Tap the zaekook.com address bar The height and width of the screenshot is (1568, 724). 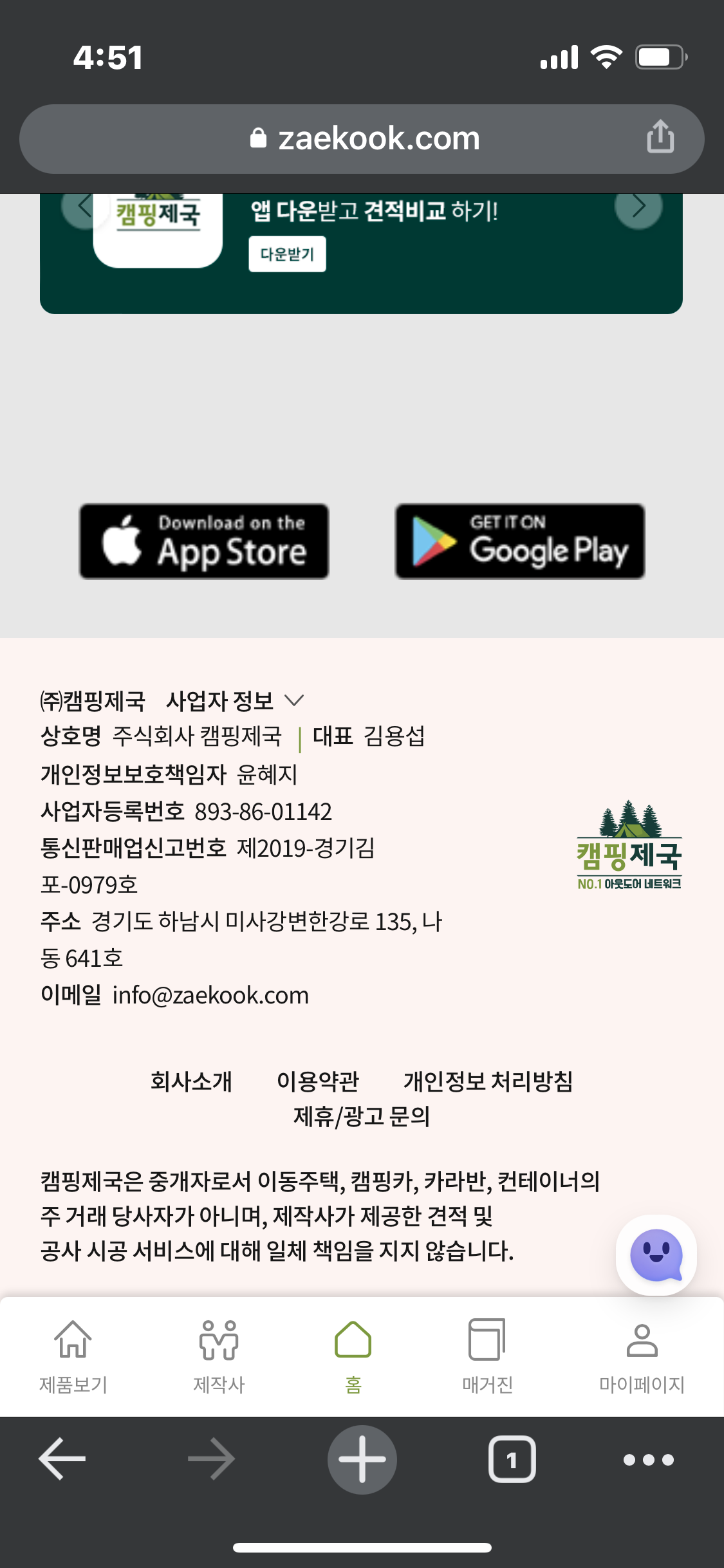362,139
